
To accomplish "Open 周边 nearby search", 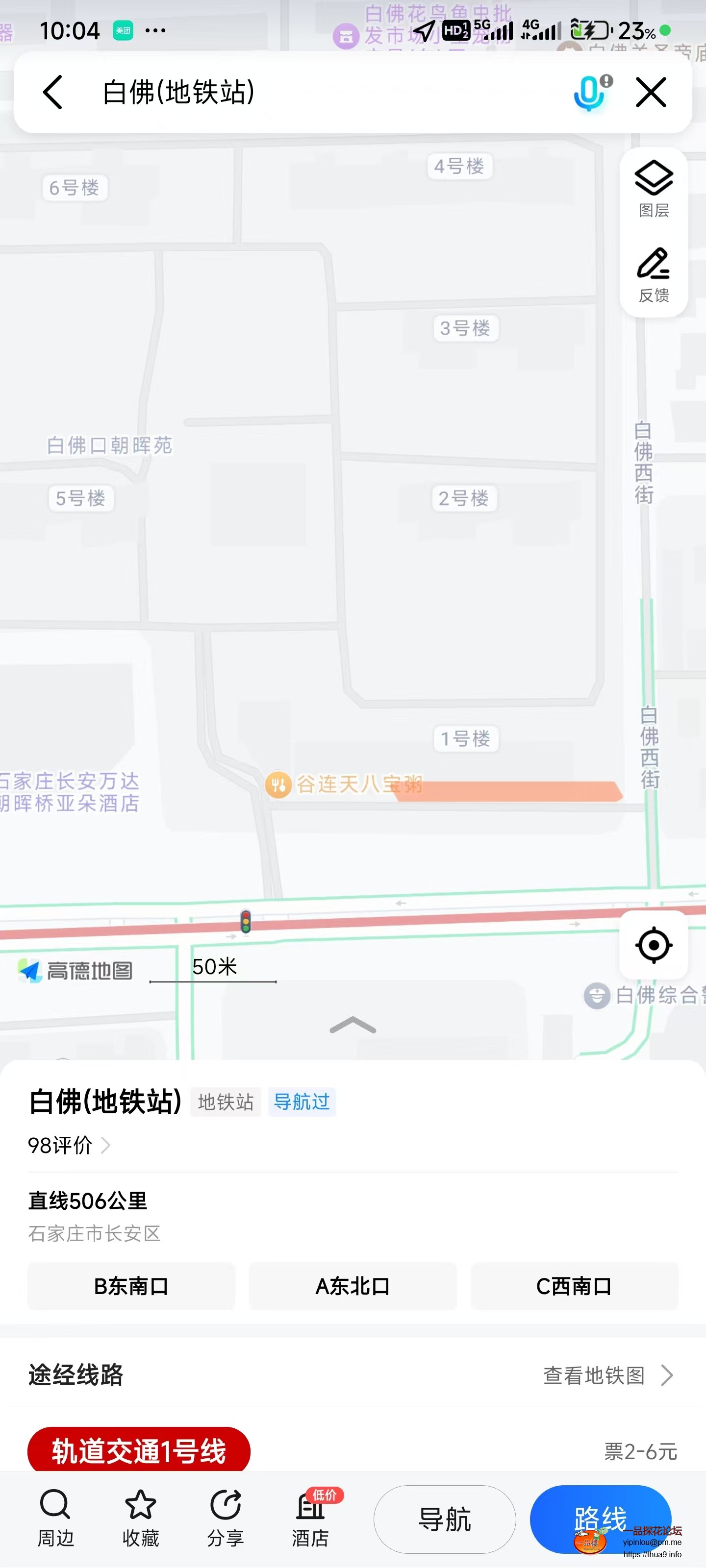I will (x=55, y=1518).
